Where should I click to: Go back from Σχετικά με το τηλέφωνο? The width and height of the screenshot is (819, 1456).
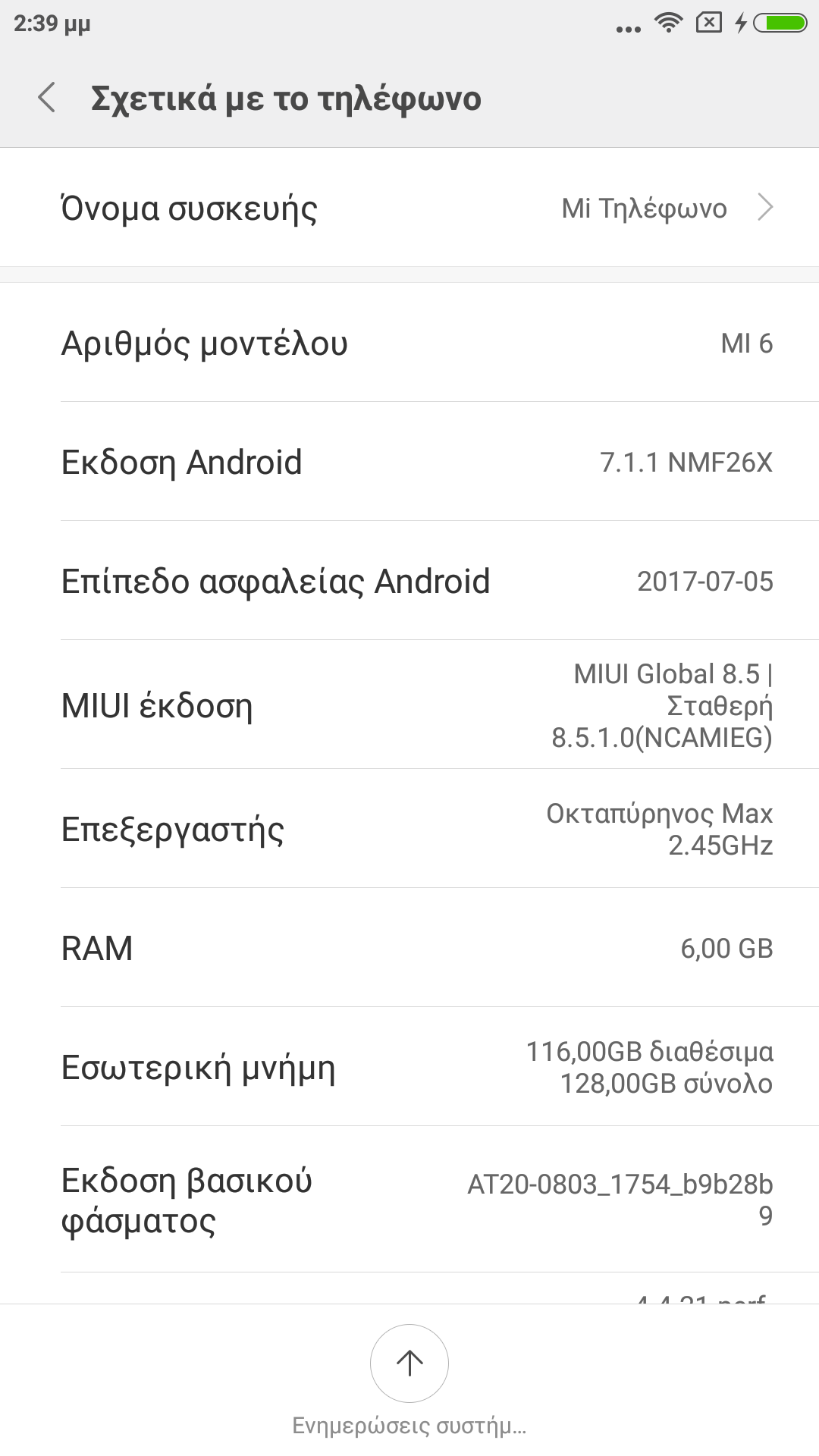47,98
